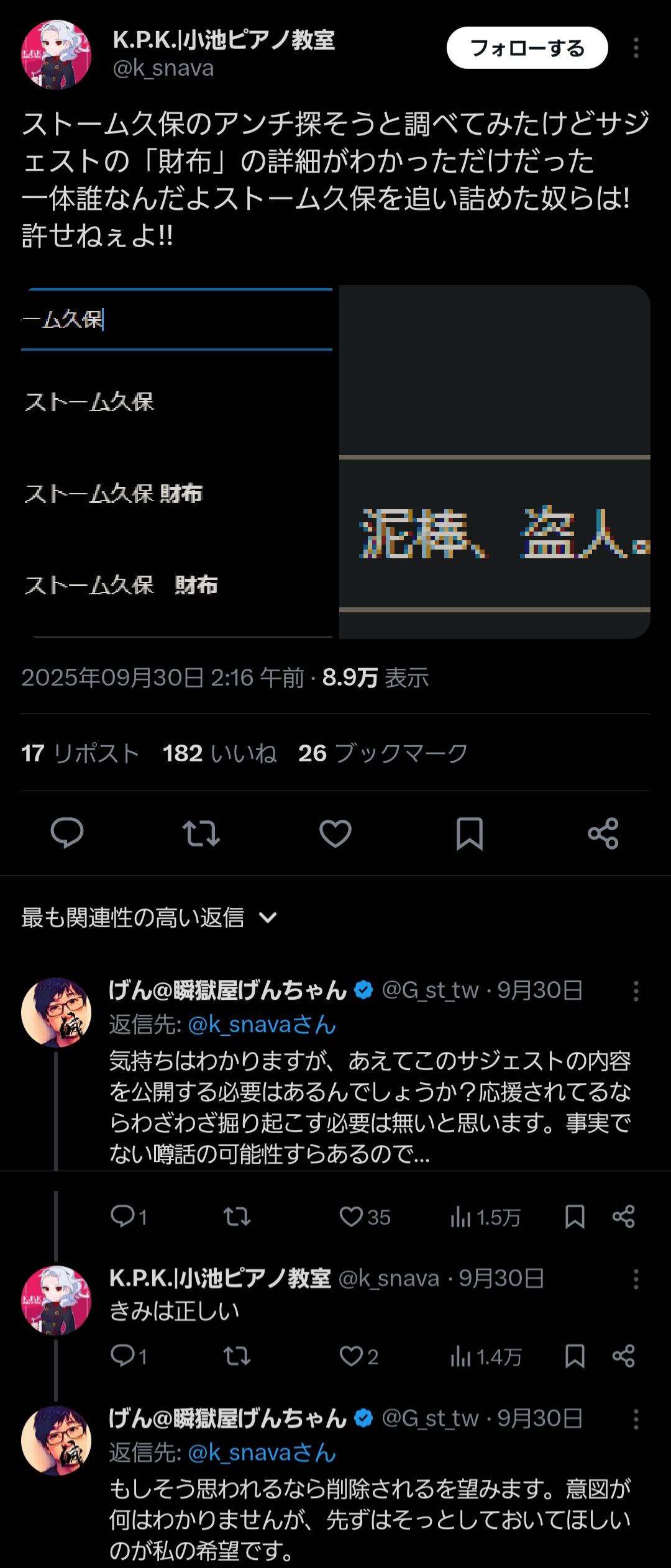Repost げん's first reply about サジェスト

237,1217
